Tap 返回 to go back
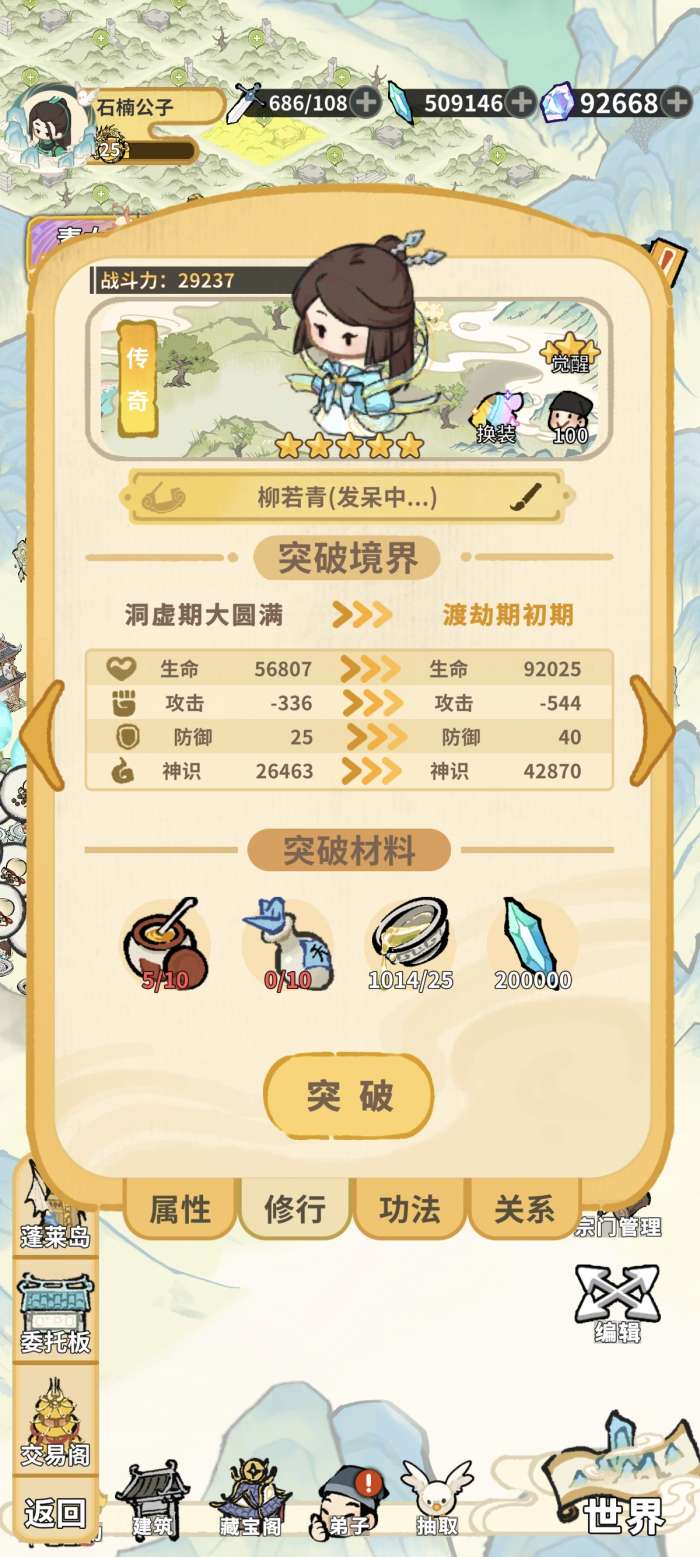The height and width of the screenshot is (1557, 700). (55, 1513)
